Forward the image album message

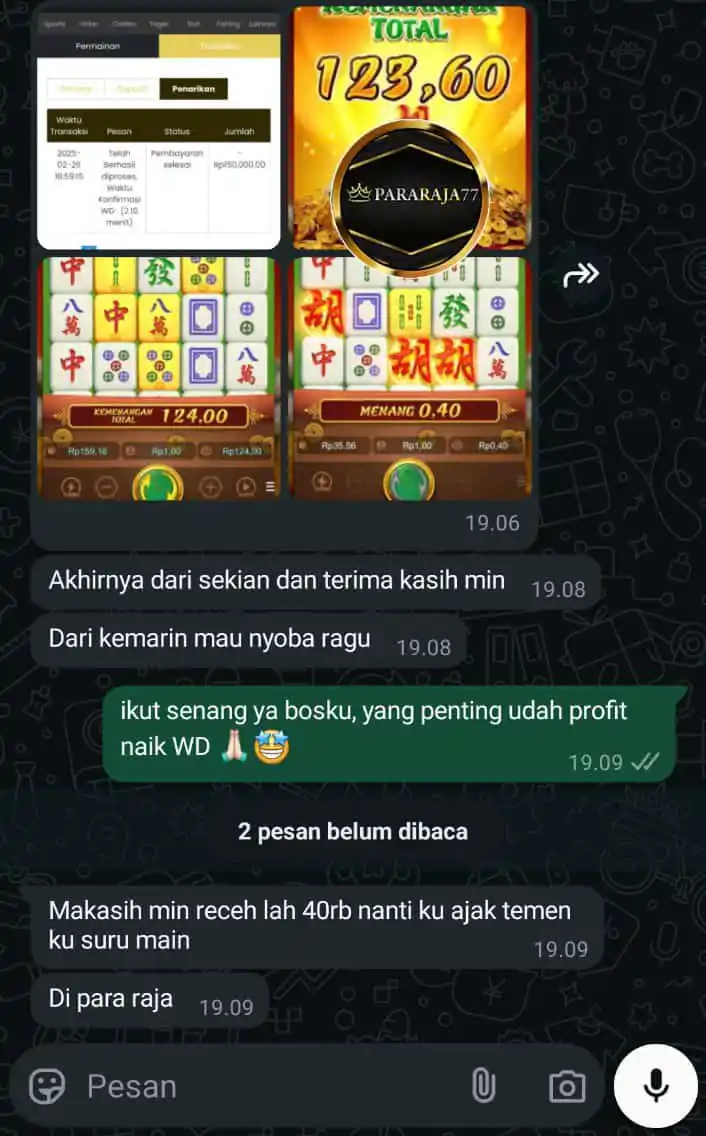tap(581, 274)
